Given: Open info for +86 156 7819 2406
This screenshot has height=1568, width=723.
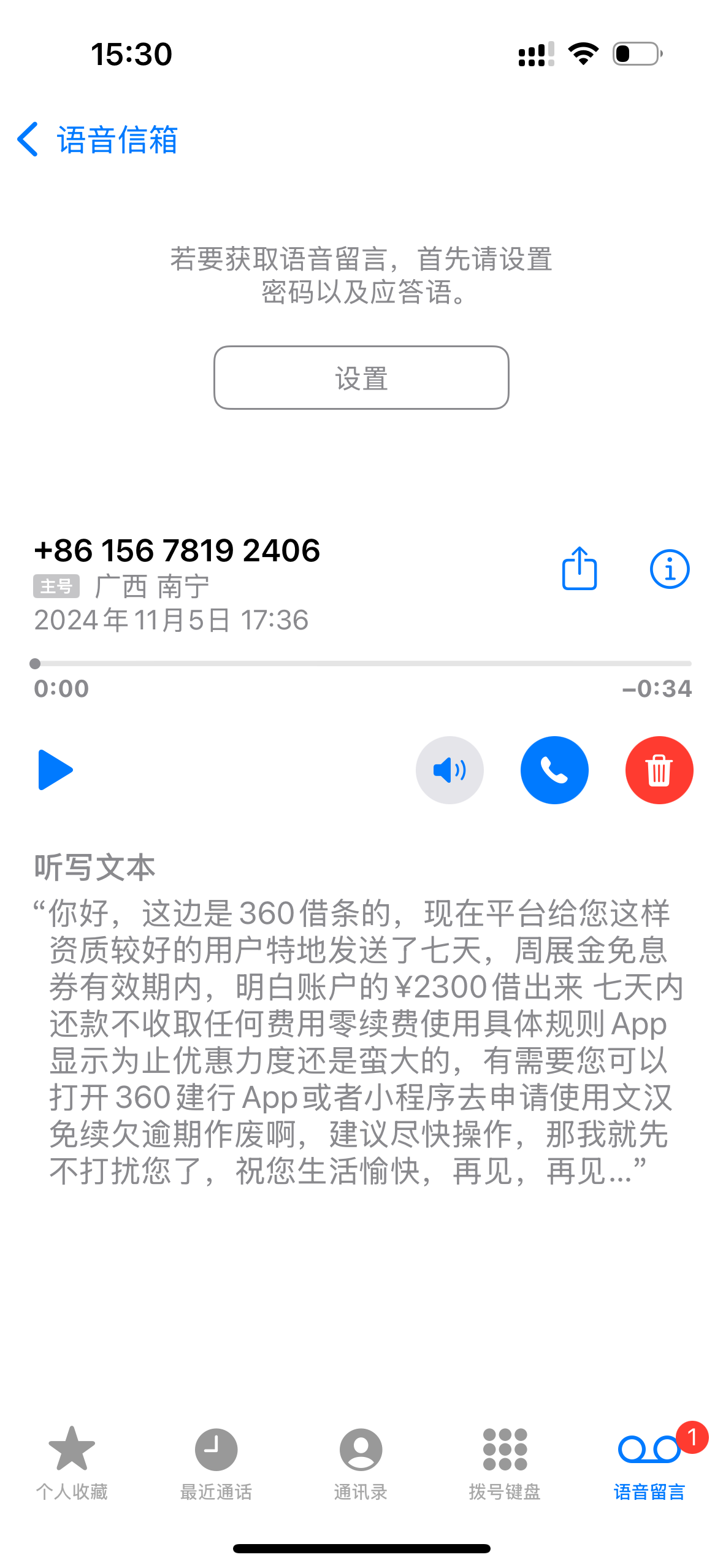Looking at the screenshot, I should pyautogui.click(x=669, y=569).
